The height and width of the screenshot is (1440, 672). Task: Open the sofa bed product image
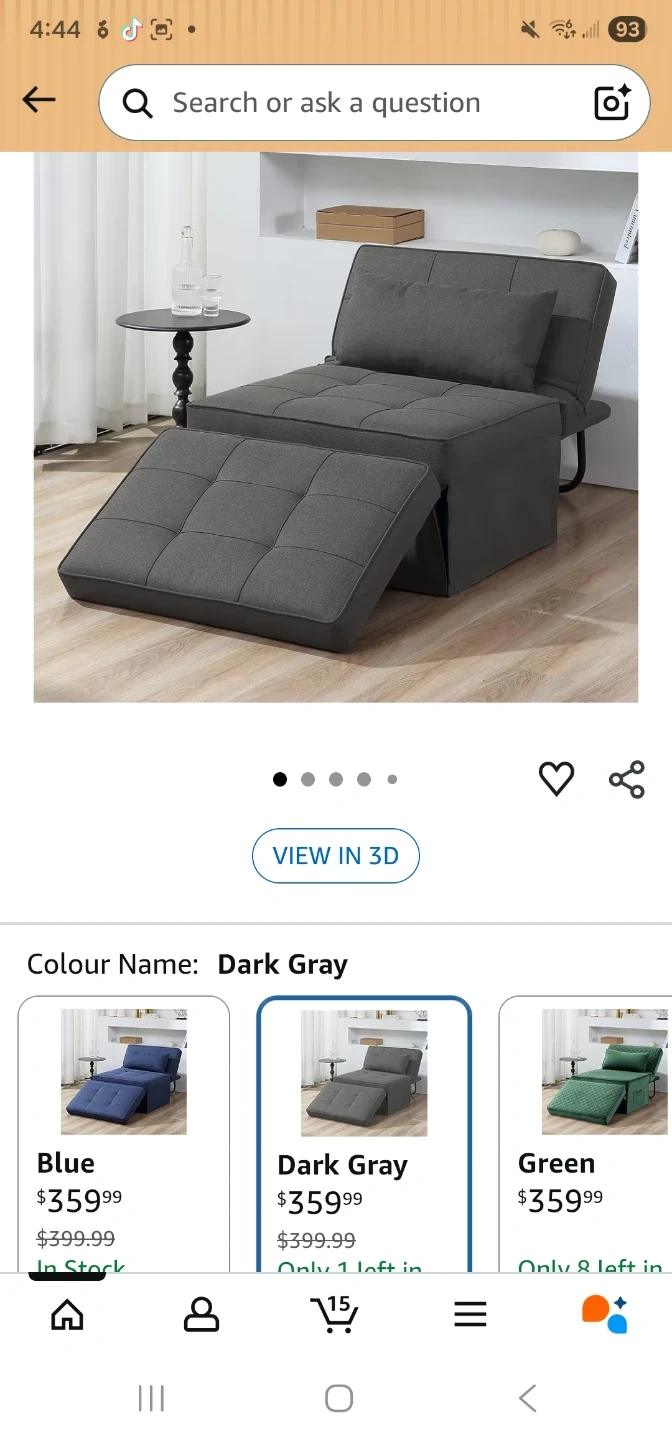tap(336, 428)
